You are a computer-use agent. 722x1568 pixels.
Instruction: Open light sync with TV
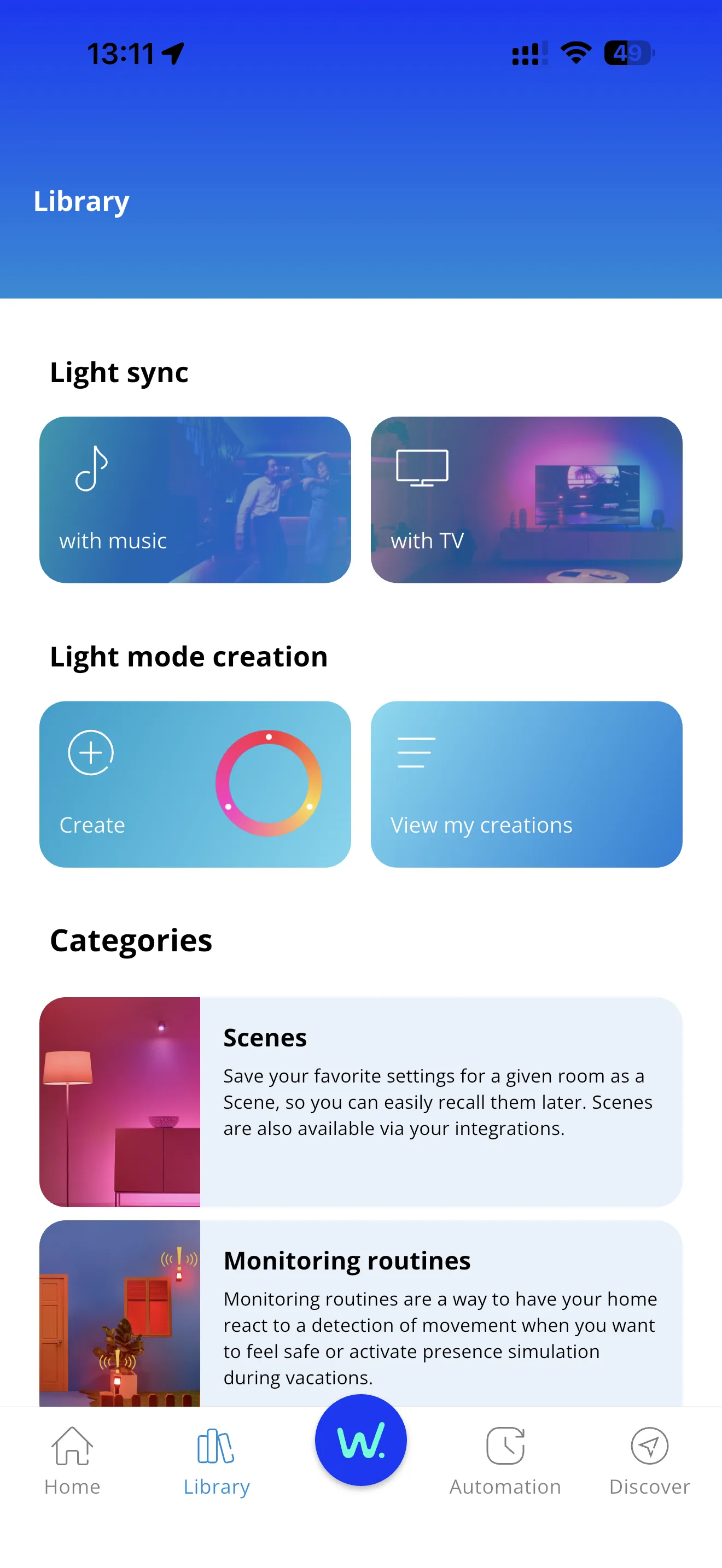coord(526,499)
